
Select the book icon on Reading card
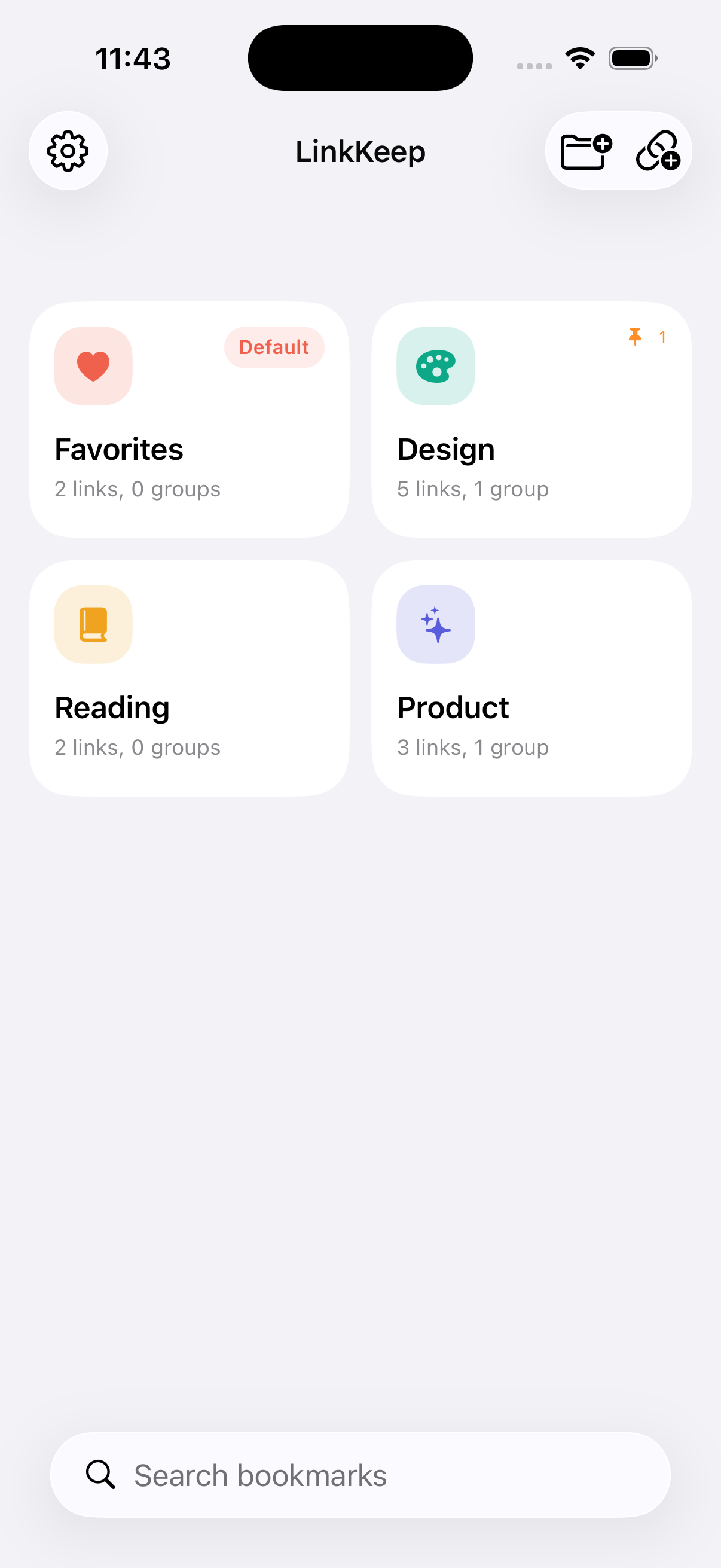click(93, 624)
